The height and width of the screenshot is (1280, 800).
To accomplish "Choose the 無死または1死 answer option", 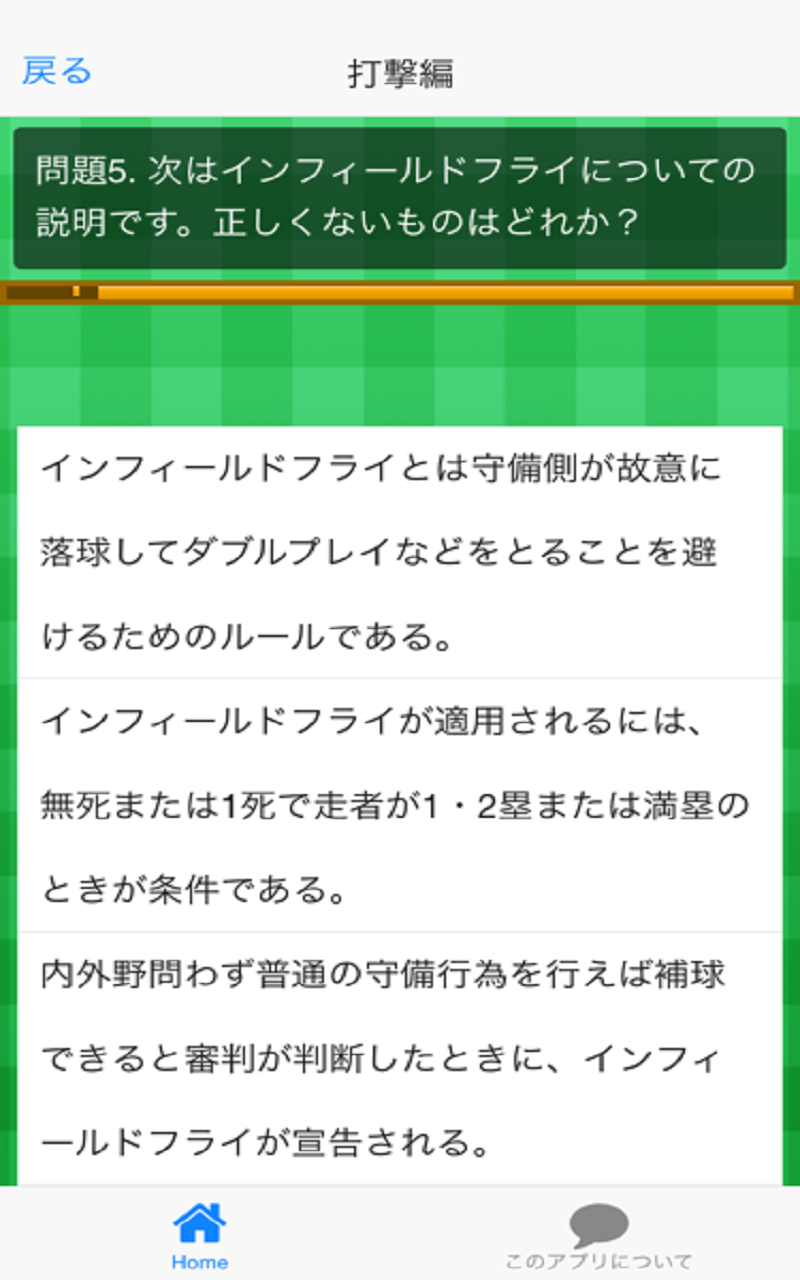I will point(400,800).
